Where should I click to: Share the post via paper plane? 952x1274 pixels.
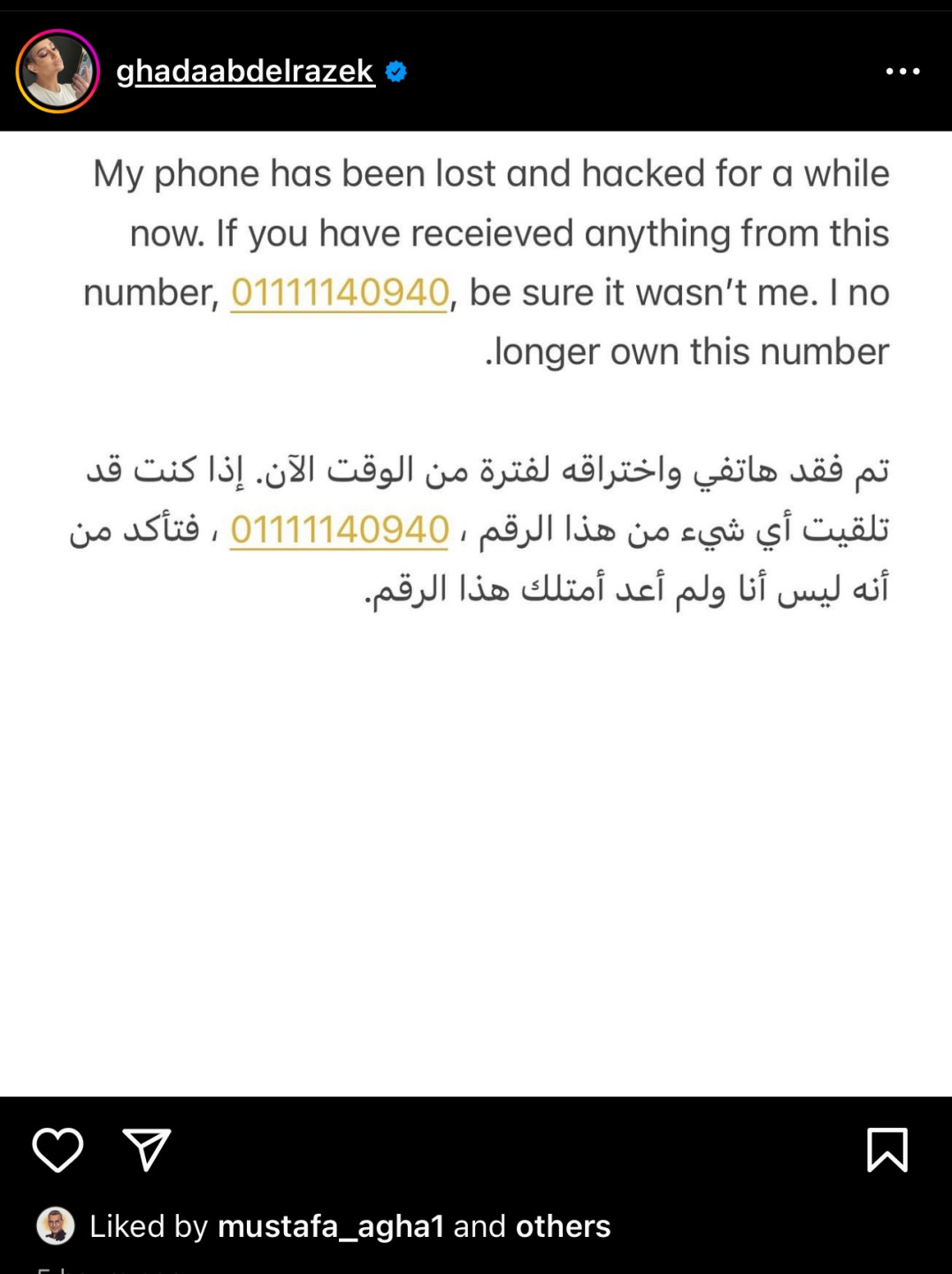[x=146, y=1149]
